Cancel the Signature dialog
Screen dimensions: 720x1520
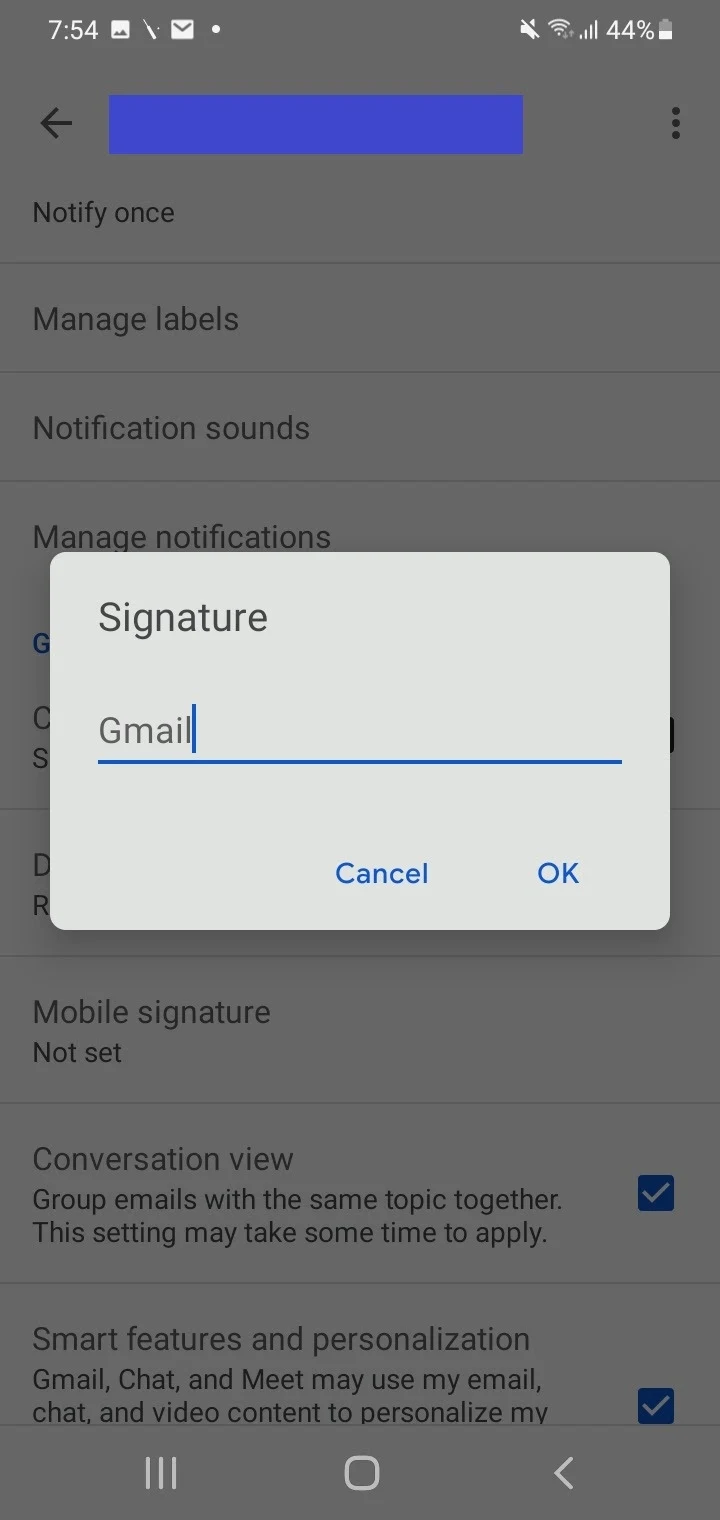coord(381,873)
